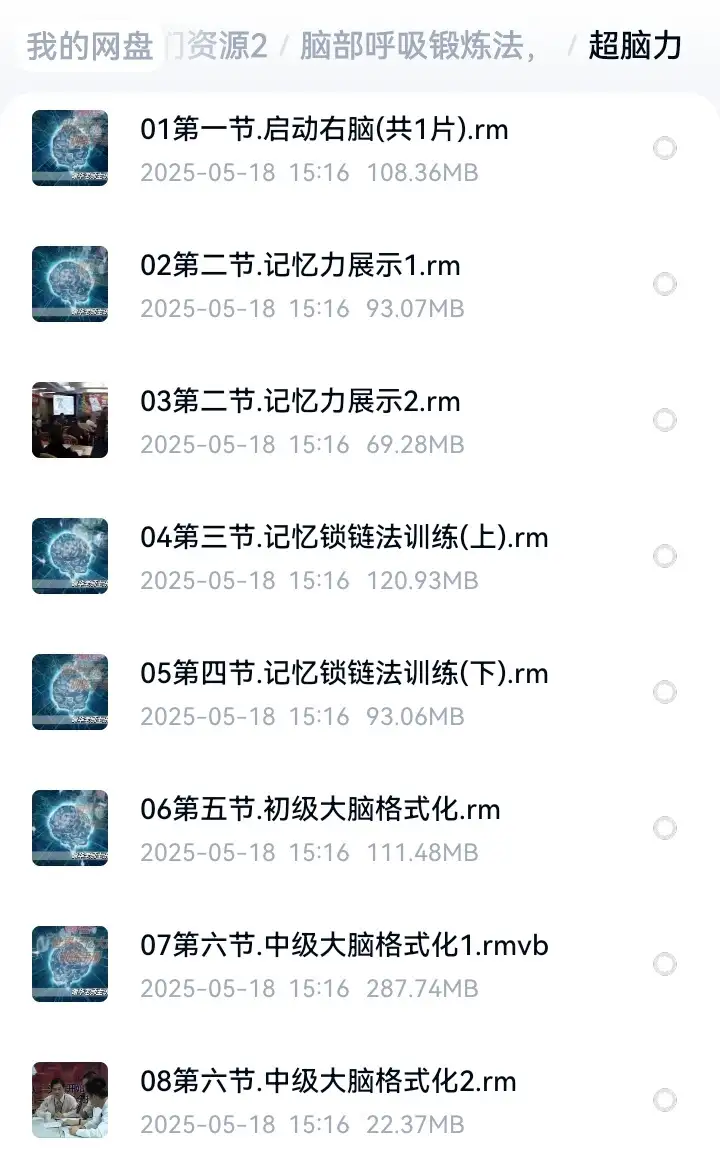Check the selection circle for 06第五节.初级大脑格式化

(662, 828)
